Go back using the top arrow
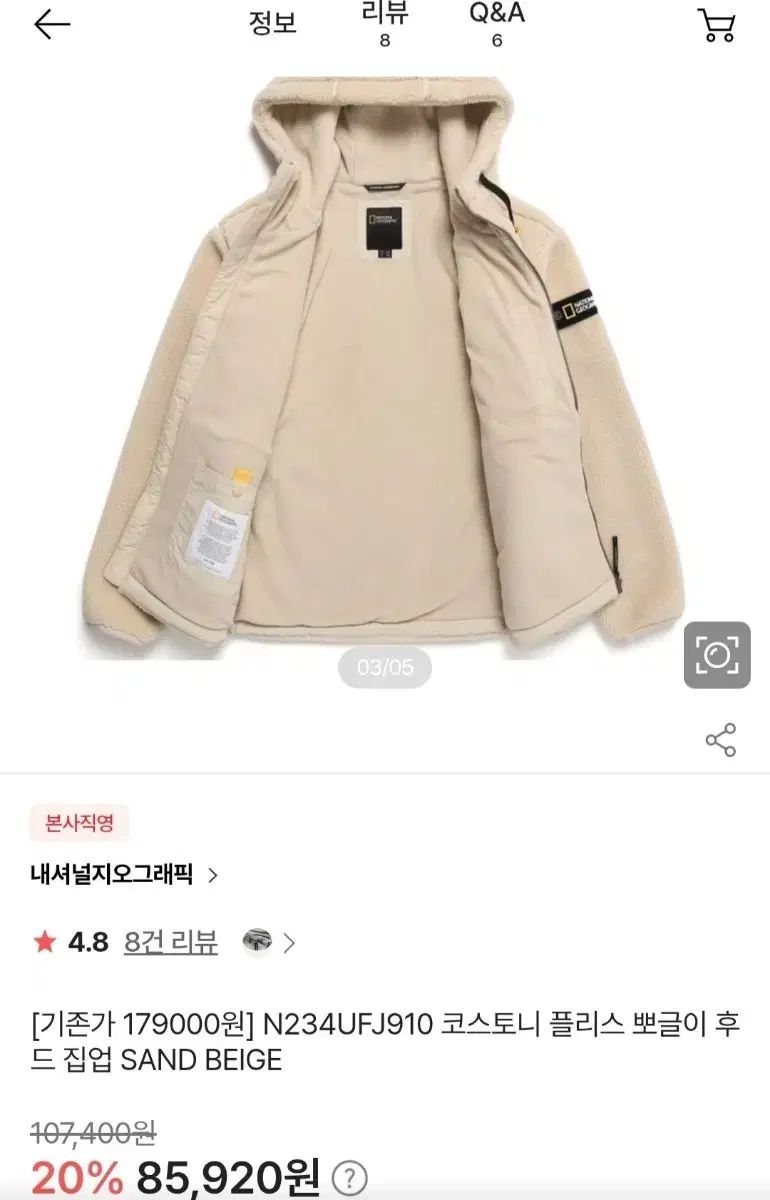 (52, 25)
